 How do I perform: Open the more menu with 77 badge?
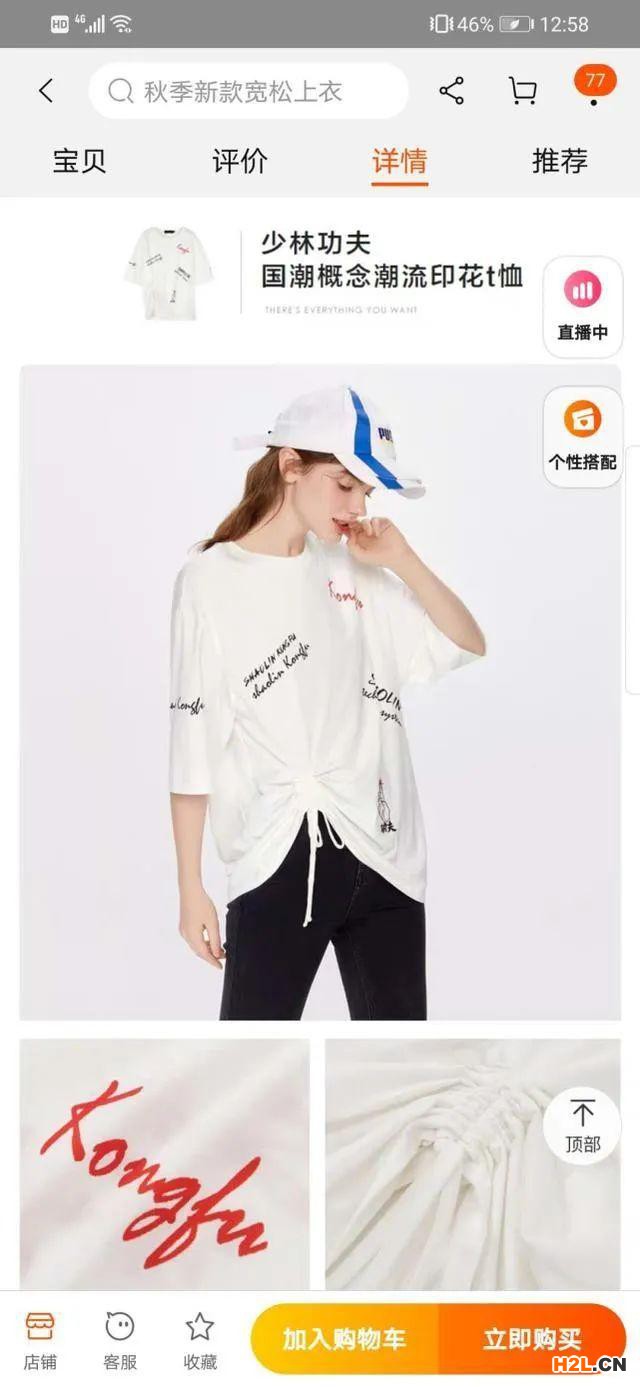tap(595, 86)
